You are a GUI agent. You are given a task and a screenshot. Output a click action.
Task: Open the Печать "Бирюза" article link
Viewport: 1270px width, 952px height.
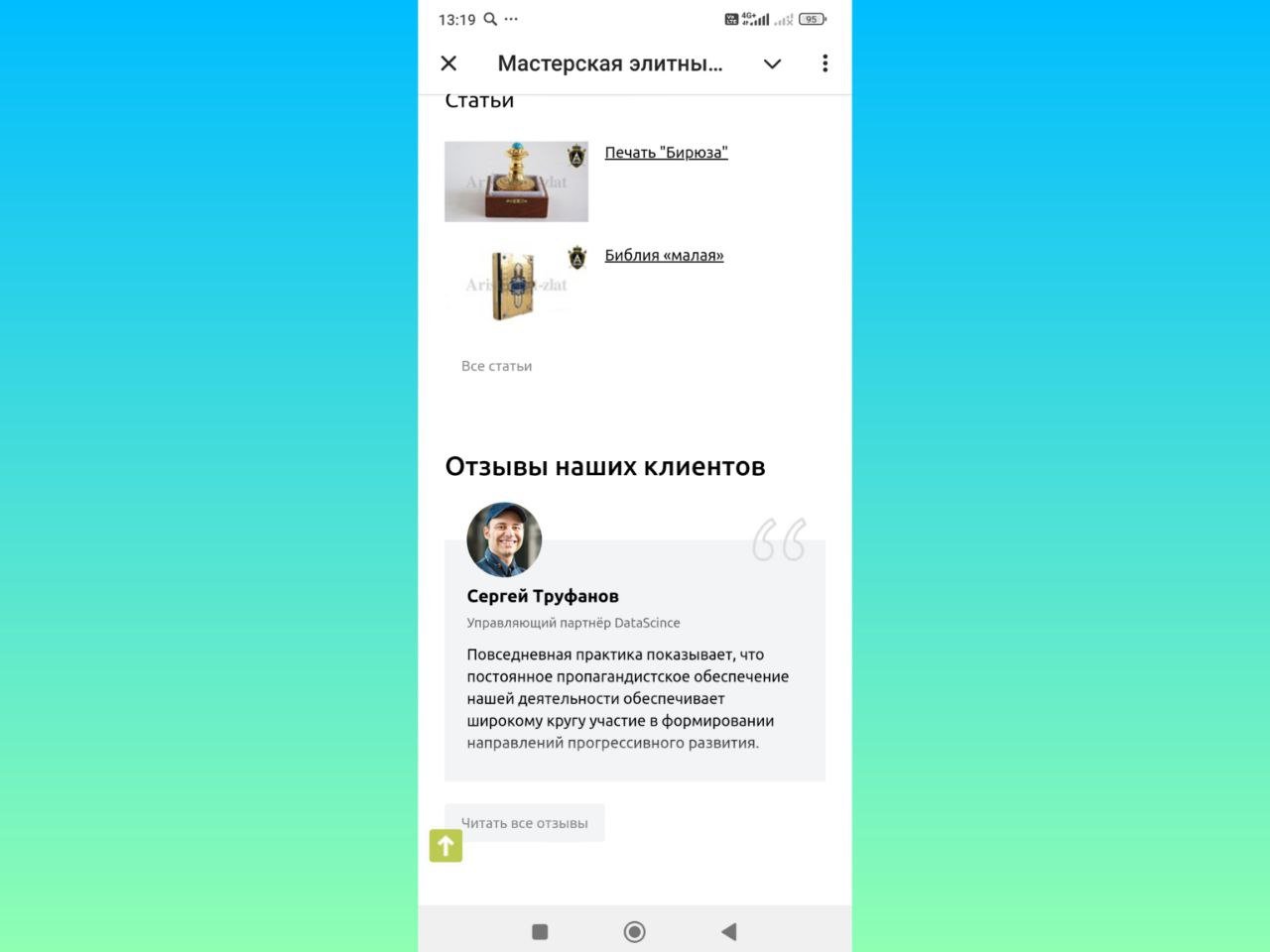[x=666, y=153]
